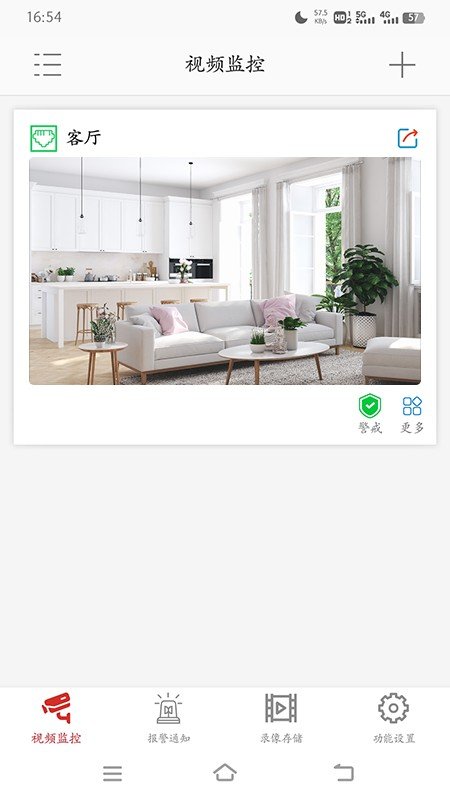
Task: Tap the system back button
Action: pyautogui.click(x=343, y=773)
